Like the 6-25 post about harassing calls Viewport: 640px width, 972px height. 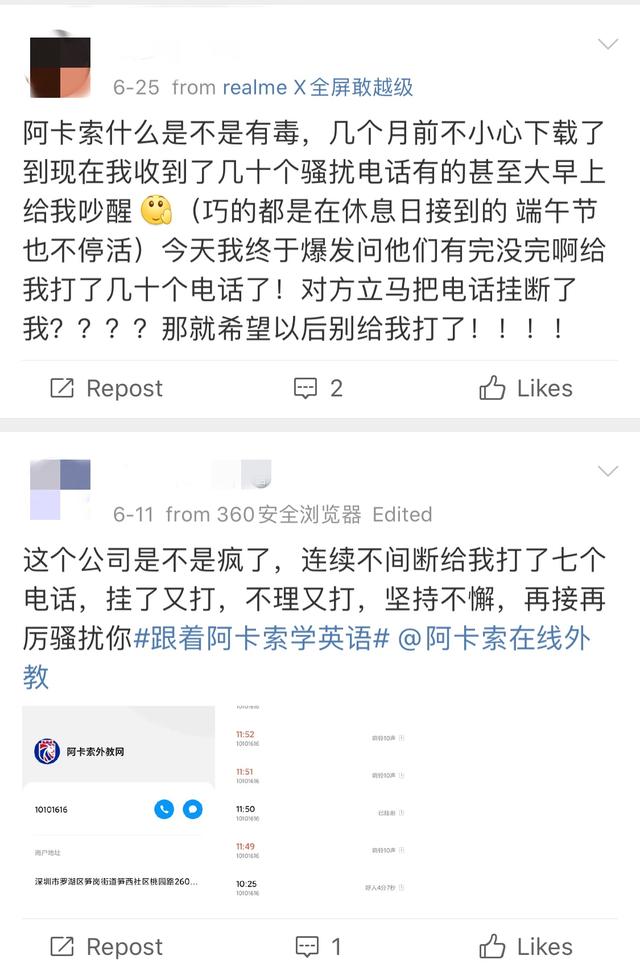tap(526, 388)
